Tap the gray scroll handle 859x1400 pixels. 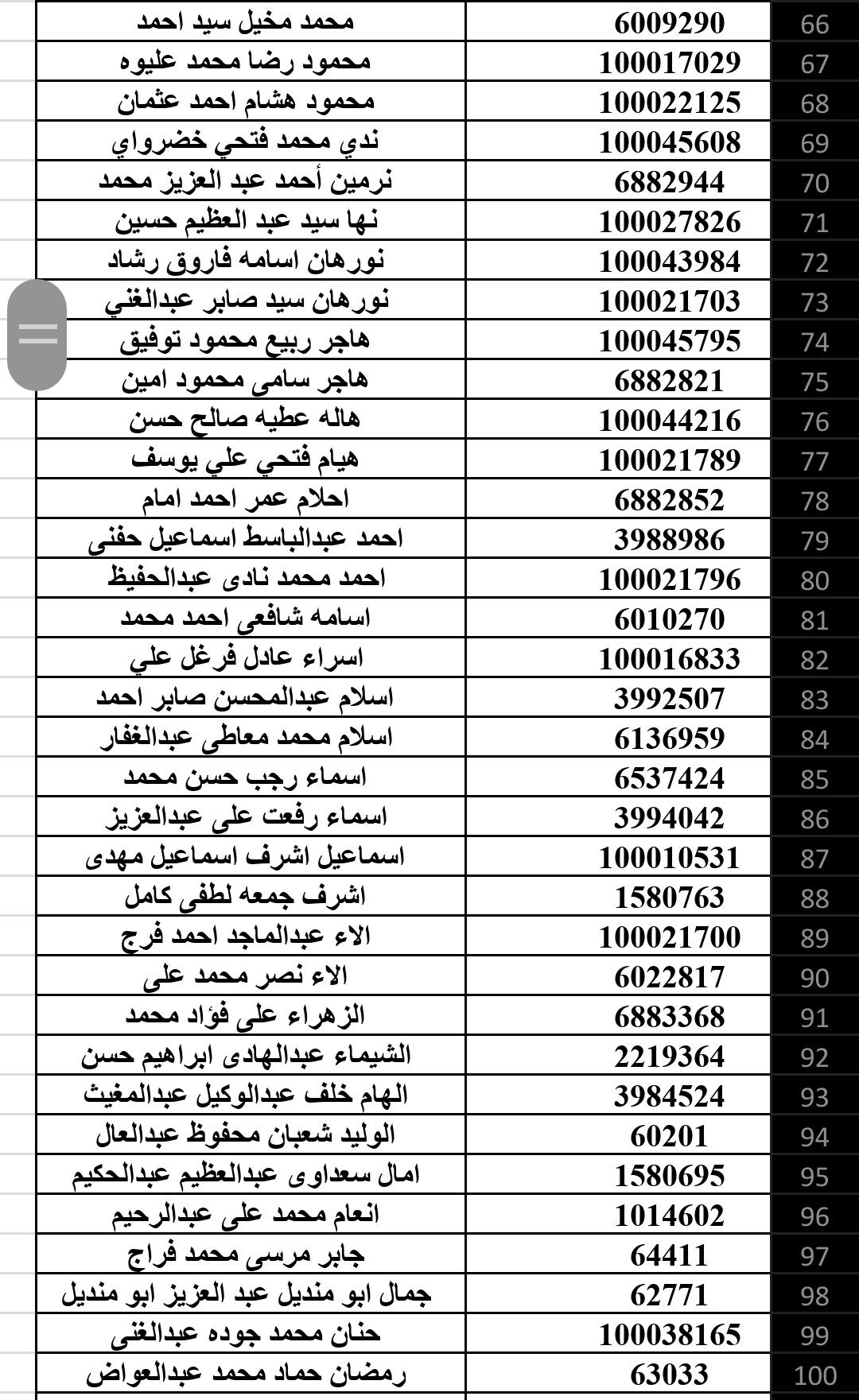(37, 335)
